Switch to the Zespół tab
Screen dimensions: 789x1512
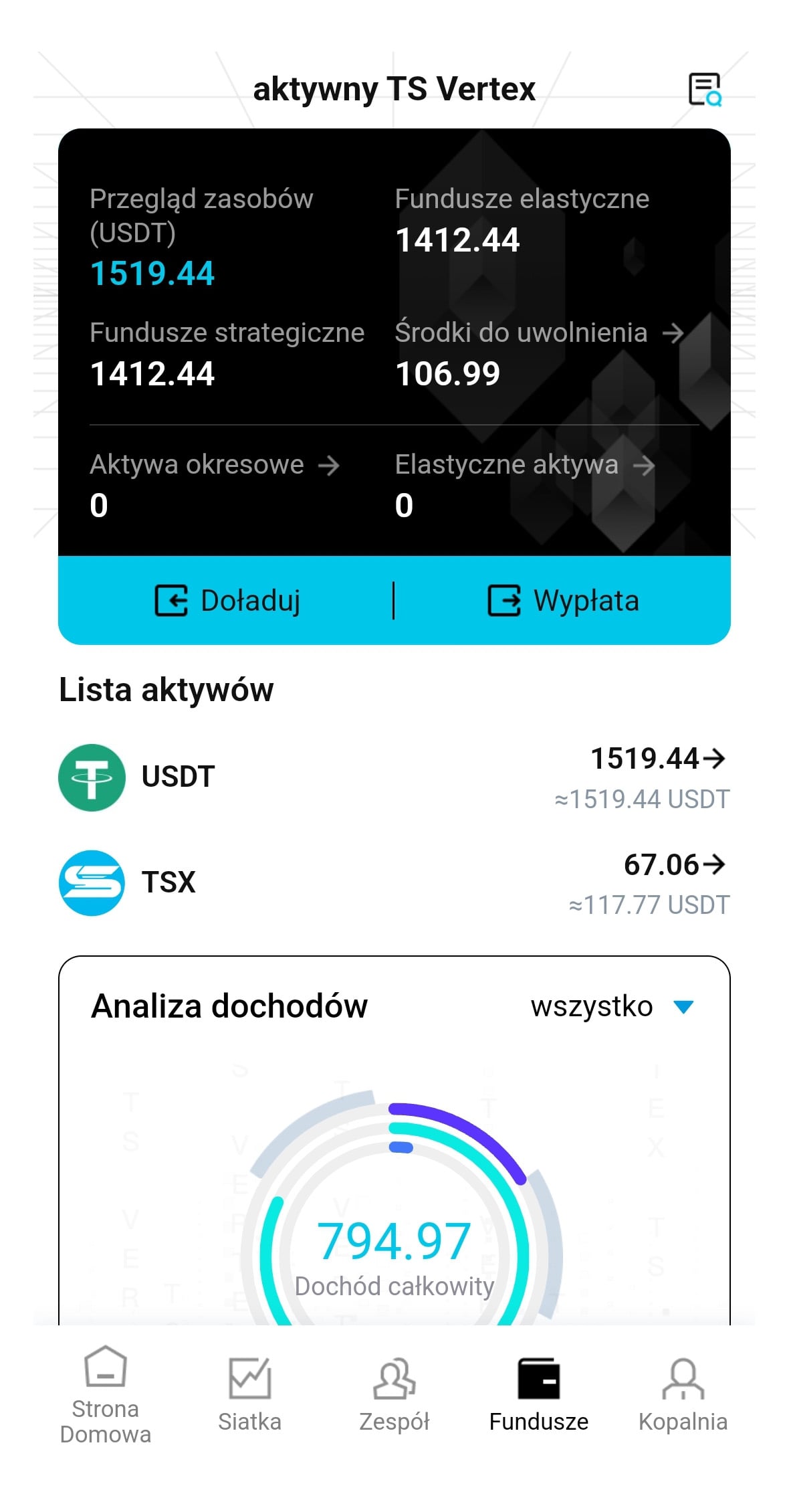[394, 1396]
